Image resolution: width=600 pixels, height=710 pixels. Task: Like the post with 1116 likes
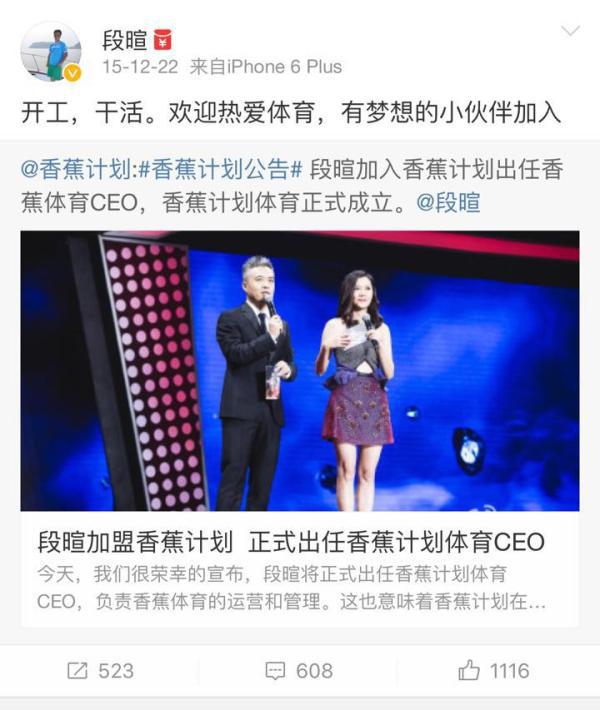[x=494, y=670]
